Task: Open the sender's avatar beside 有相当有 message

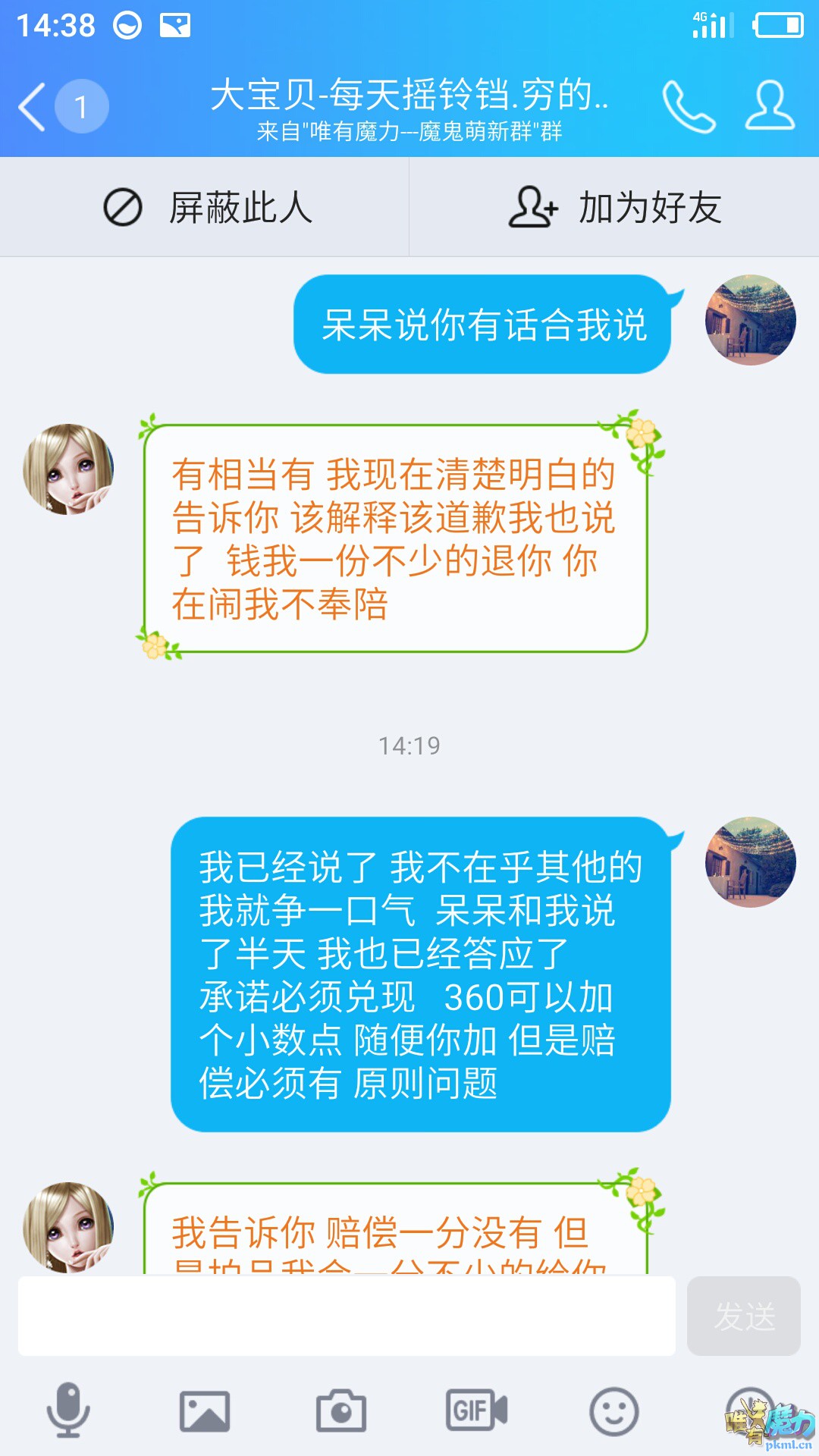Action: tap(68, 469)
